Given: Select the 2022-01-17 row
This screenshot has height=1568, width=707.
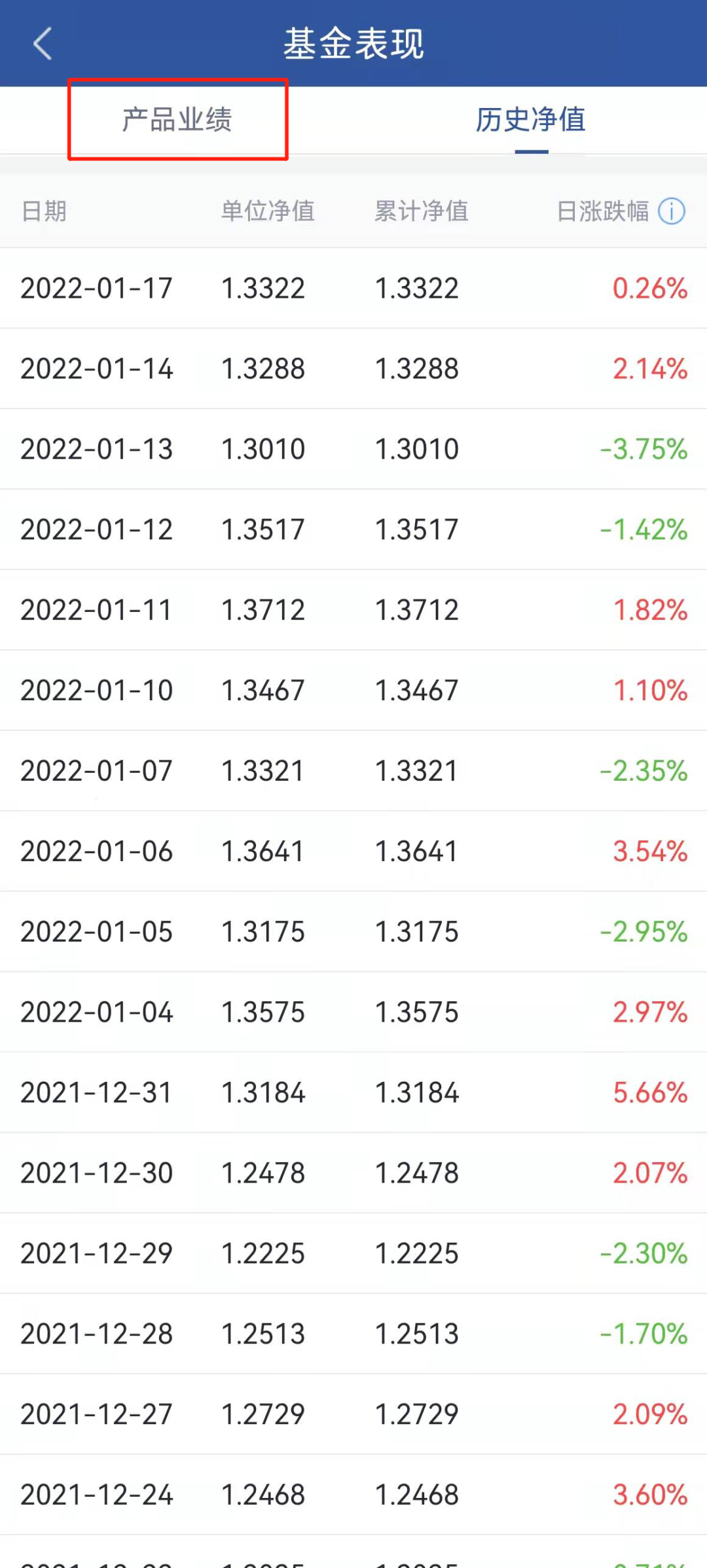Looking at the screenshot, I should tap(96, 287).
